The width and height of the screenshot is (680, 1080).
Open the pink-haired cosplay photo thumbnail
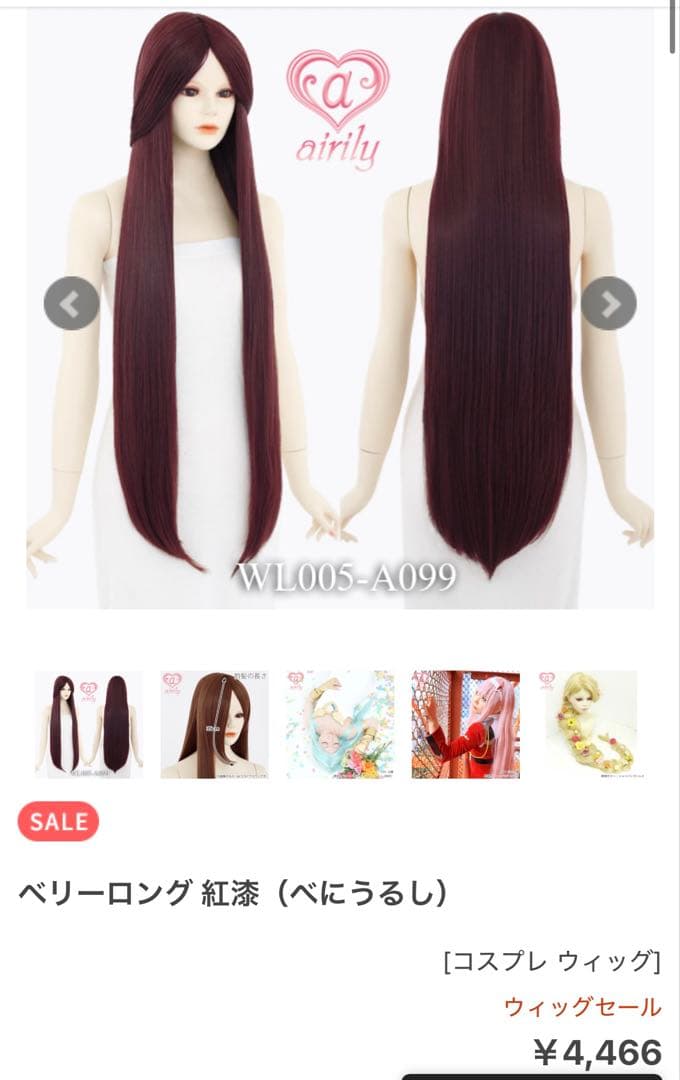[x=465, y=724]
